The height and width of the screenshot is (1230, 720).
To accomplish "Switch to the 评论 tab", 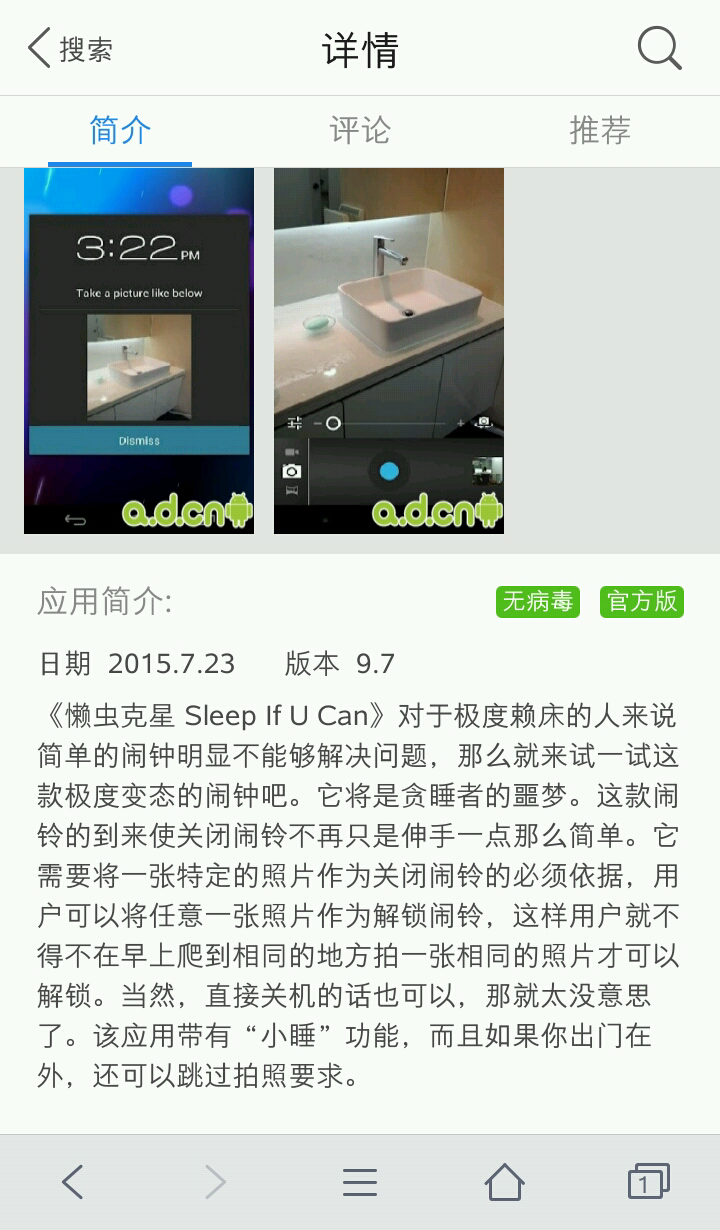I will [x=358, y=130].
